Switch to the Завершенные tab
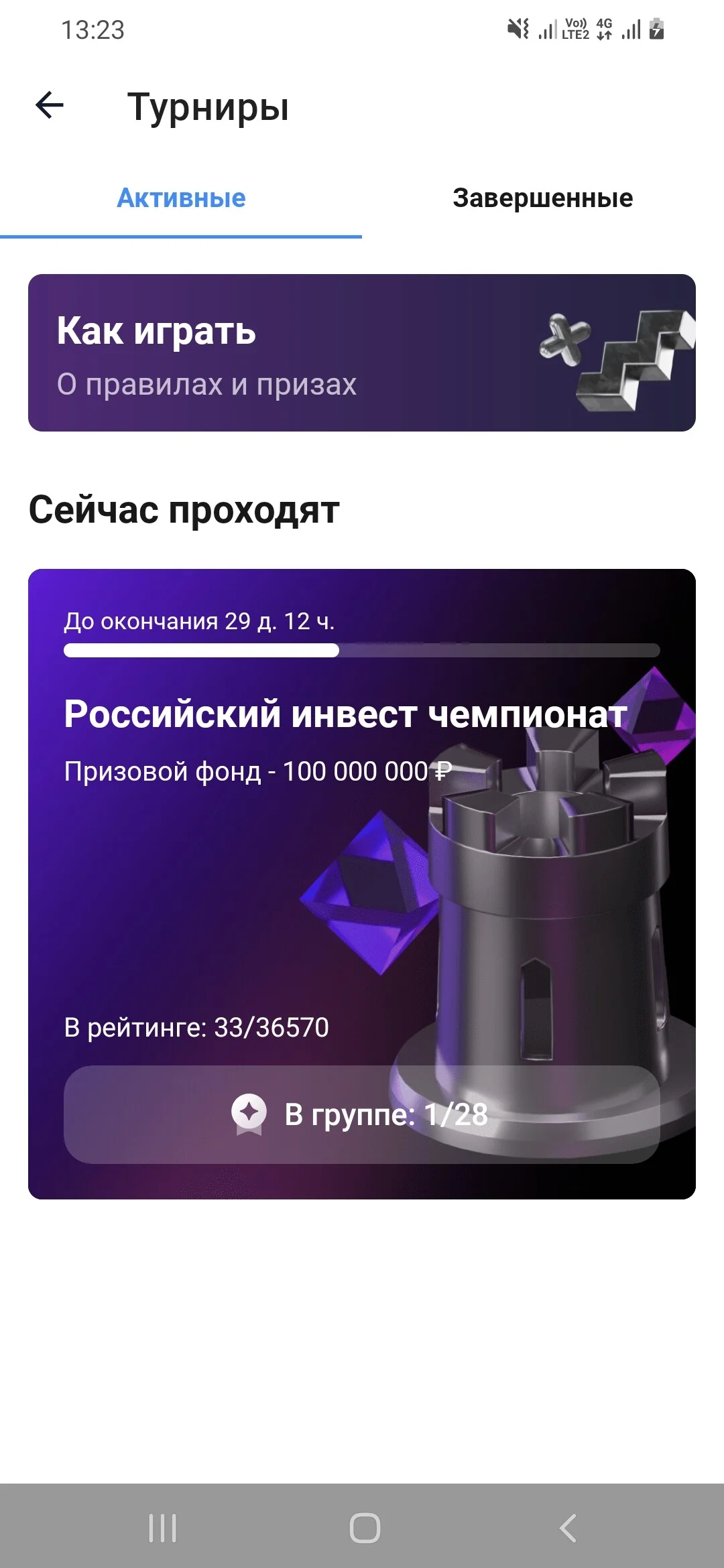The width and height of the screenshot is (724, 1568). tap(543, 198)
